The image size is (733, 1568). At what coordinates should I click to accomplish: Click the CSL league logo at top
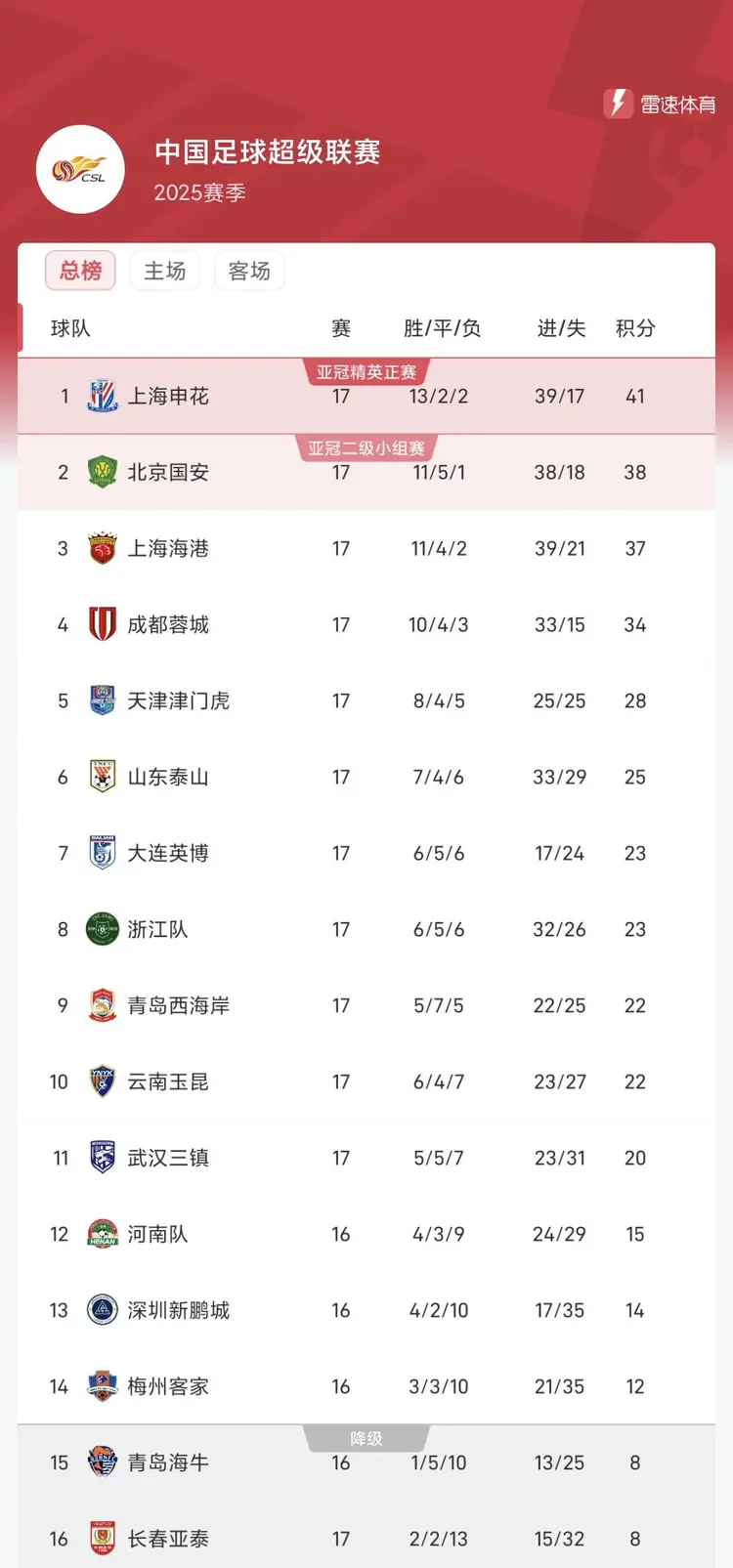80,168
